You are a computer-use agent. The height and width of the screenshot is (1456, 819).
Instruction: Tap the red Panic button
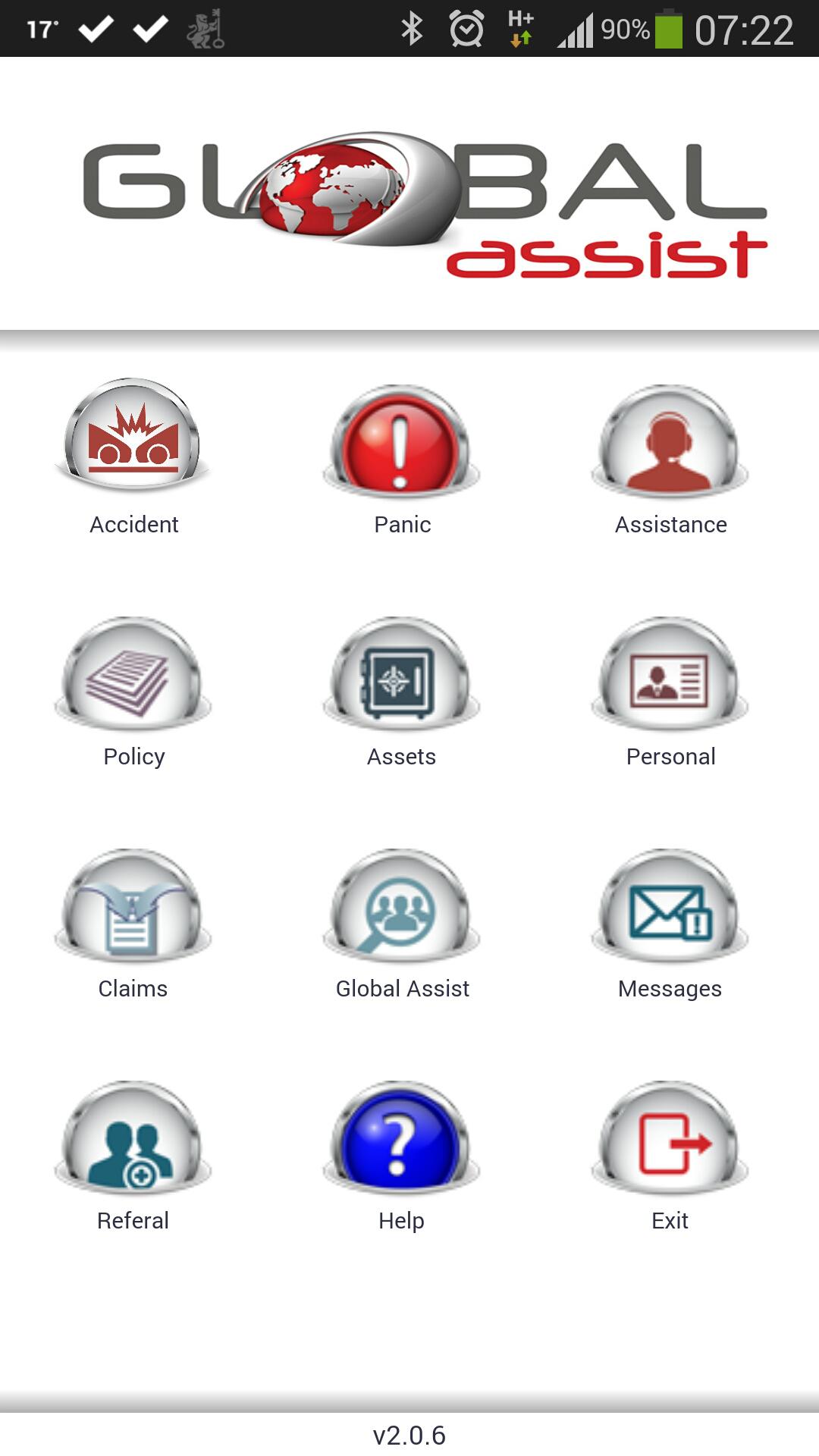401,443
